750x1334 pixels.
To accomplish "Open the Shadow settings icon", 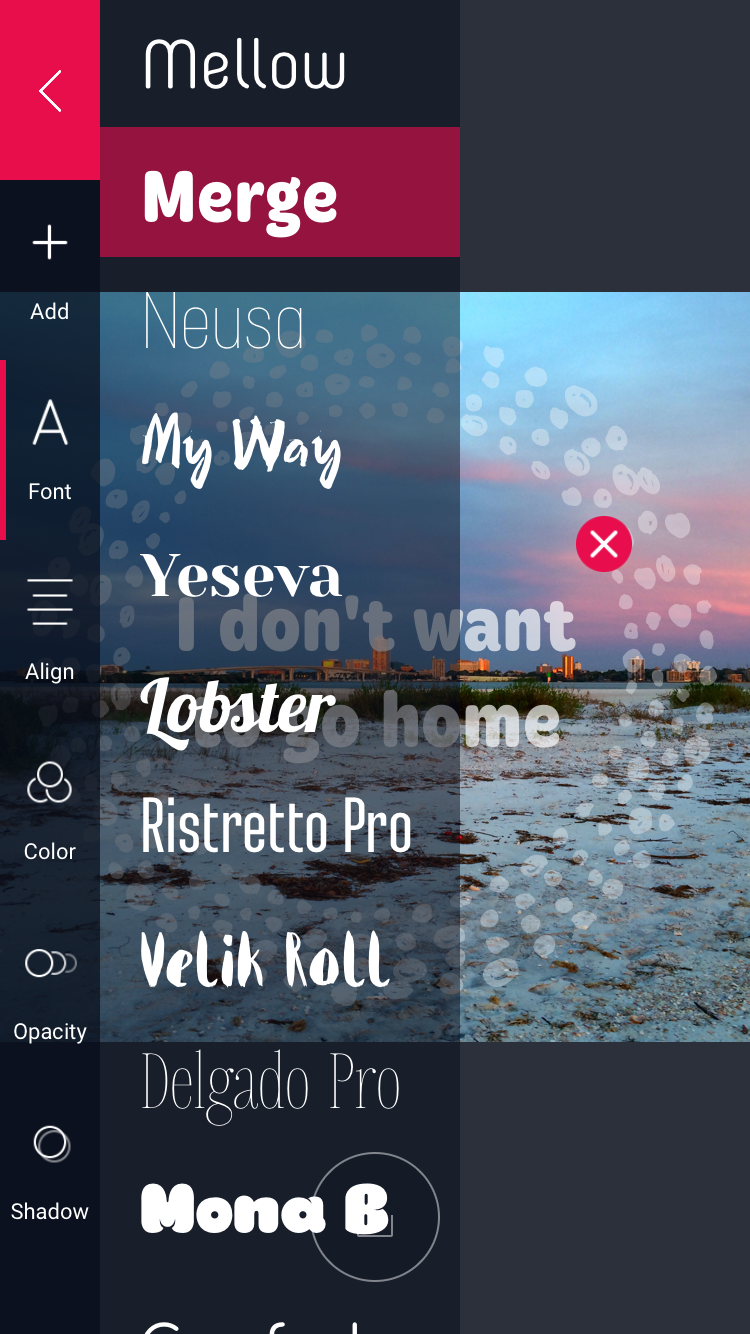I will tap(50, 1144).
